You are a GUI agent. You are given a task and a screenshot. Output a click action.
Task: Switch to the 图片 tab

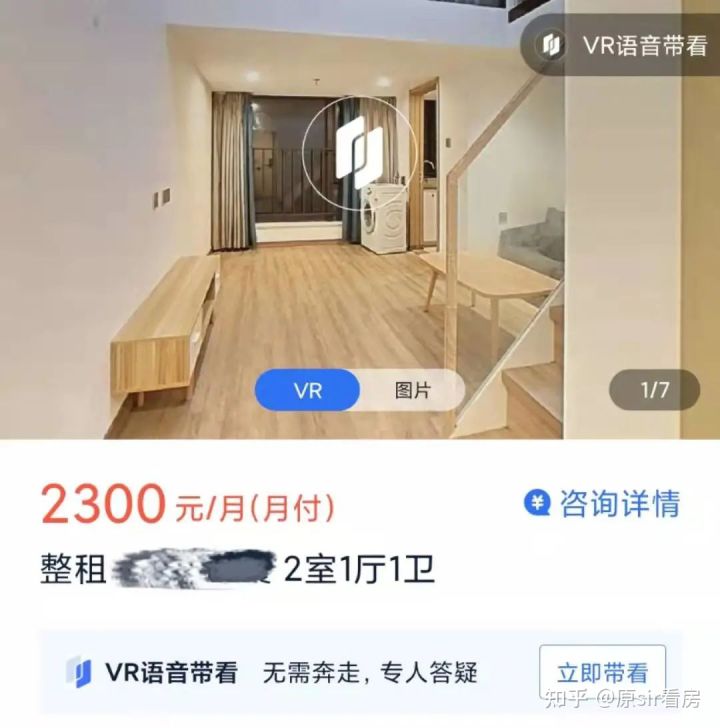coord(412,390)
